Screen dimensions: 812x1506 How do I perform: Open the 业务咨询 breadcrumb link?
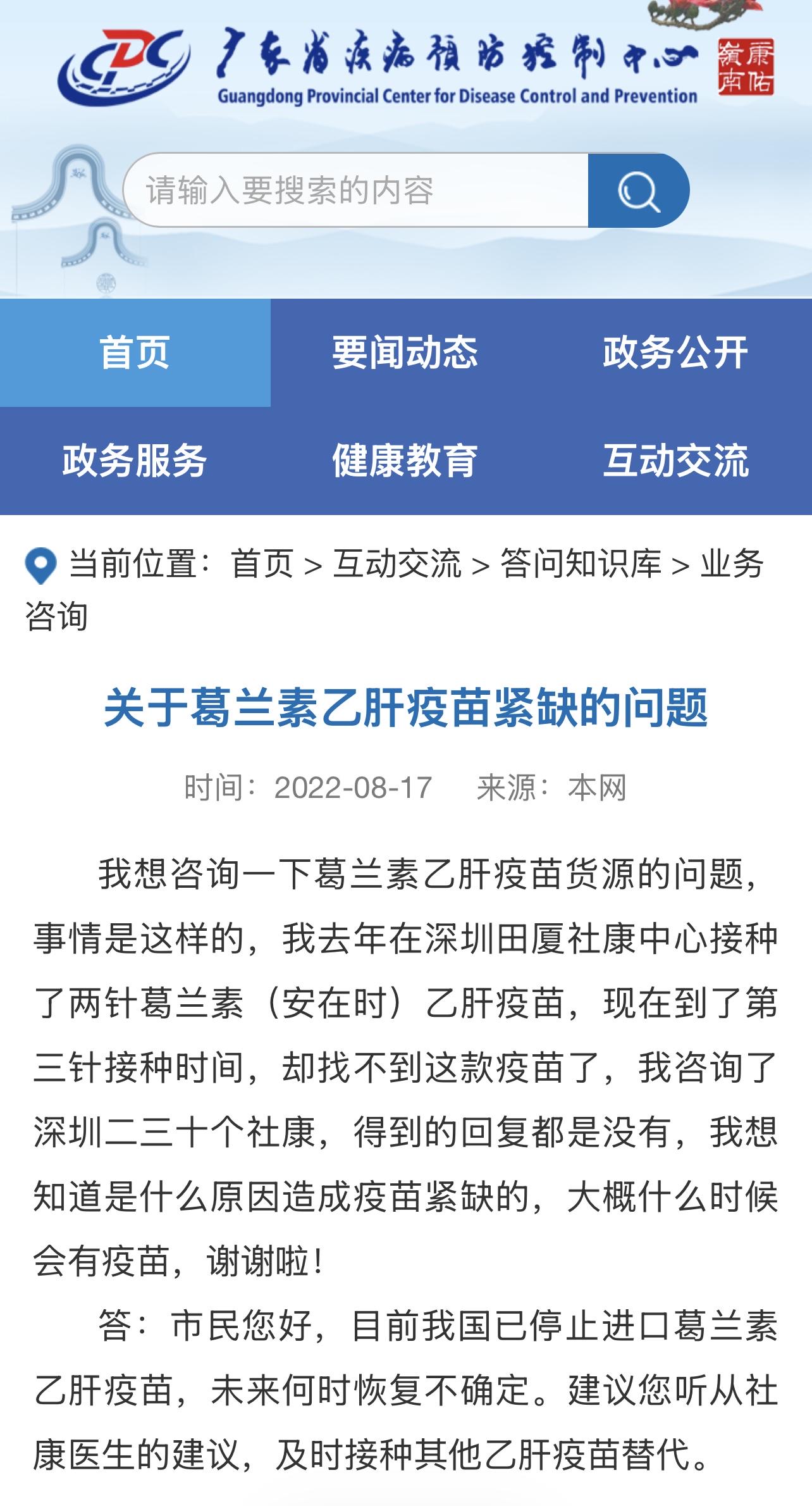732,563
